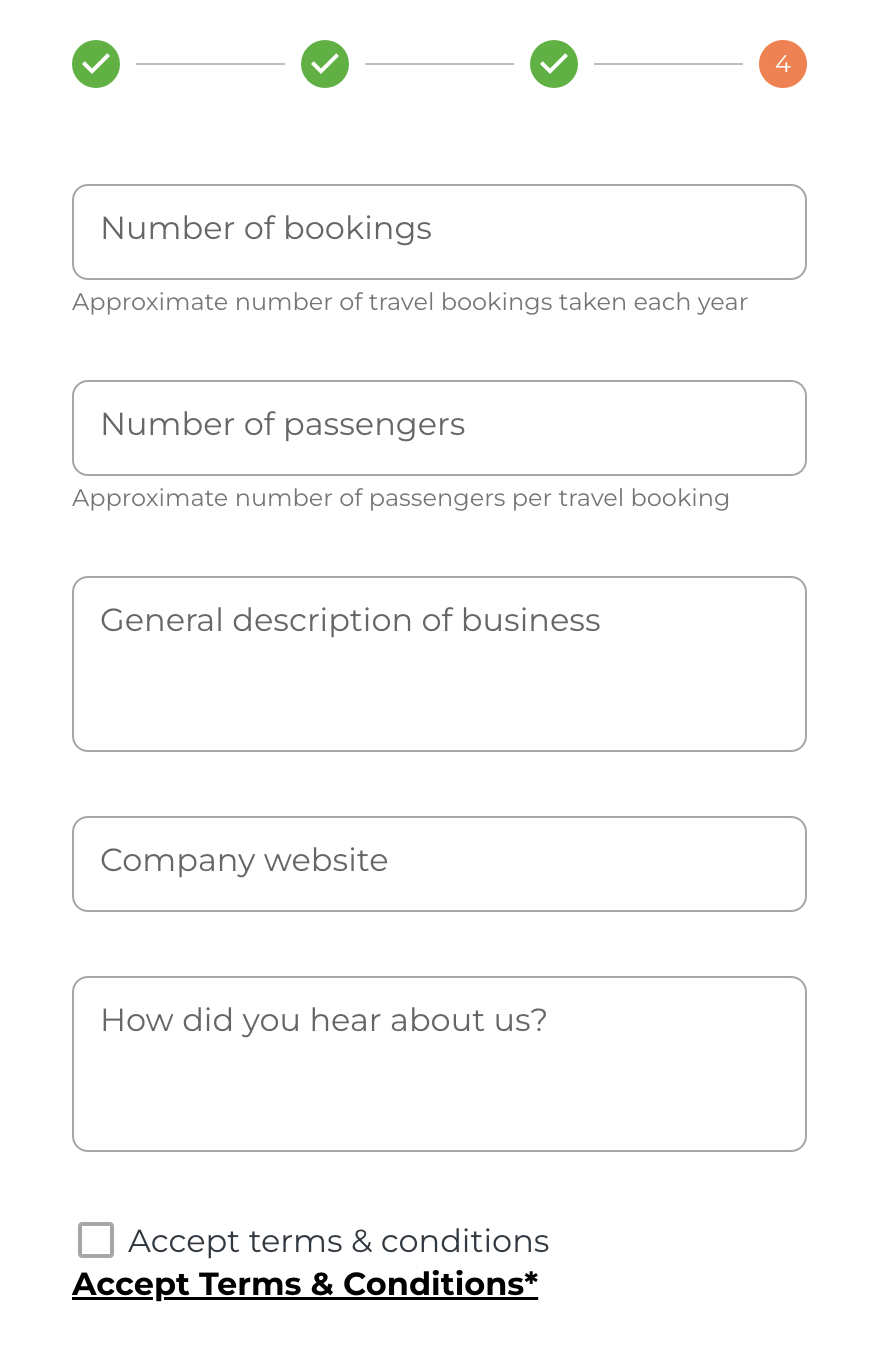Select the Company website field

coord(439,864)
